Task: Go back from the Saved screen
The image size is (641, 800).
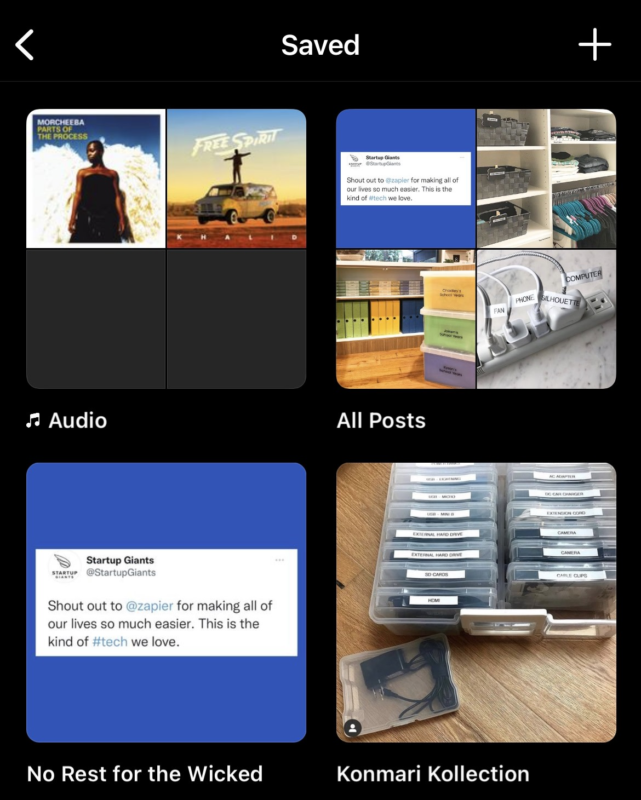Action: pos(25,45)
